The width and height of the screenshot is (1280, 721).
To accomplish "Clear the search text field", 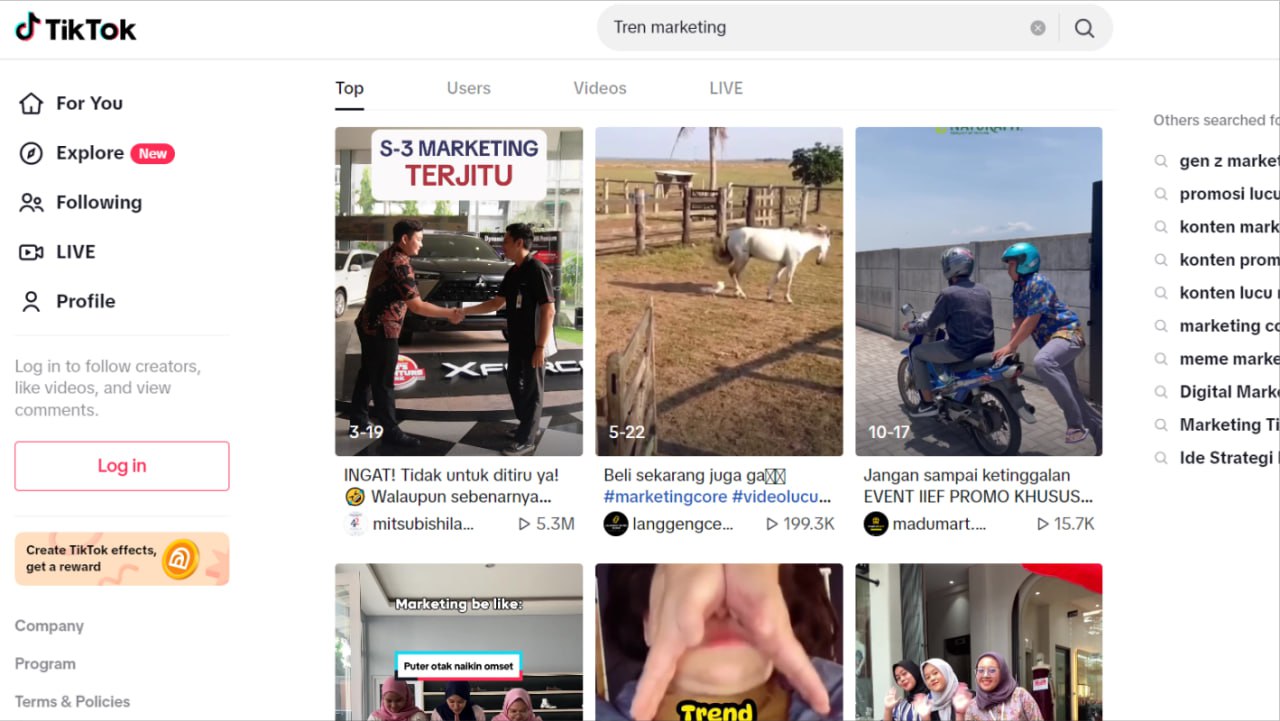I will pos(1038,28).
